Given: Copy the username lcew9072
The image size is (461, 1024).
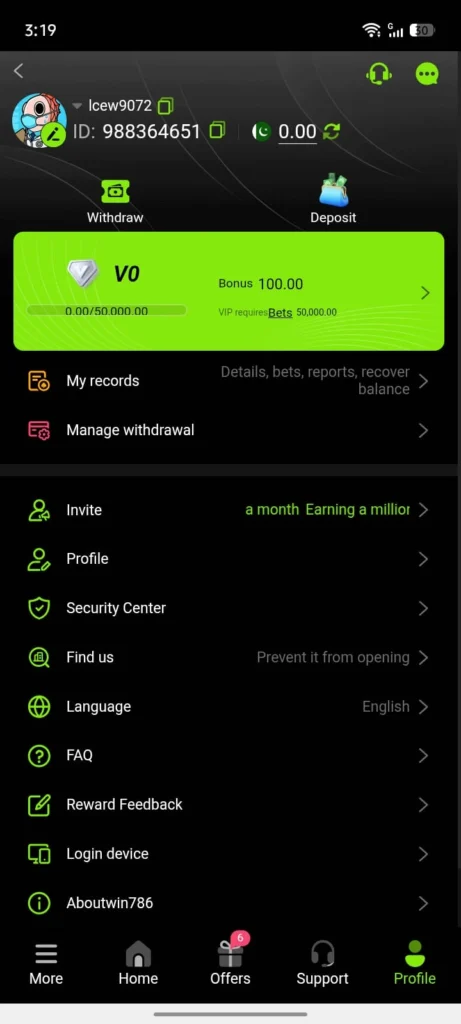Looking at the screenshot, I should click(166, 106).
